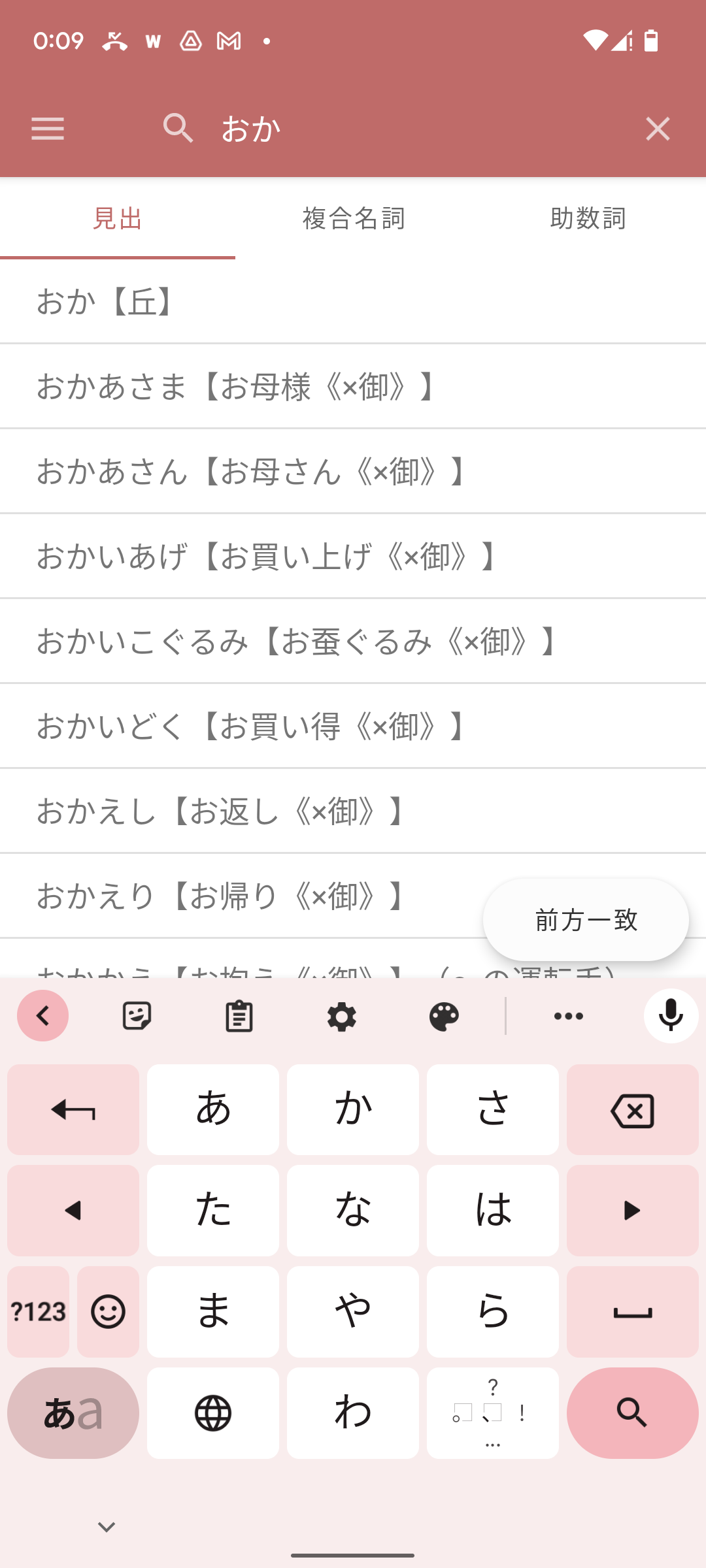
Task: Select the 見出 tab
Action: click(x=118, y=218)
